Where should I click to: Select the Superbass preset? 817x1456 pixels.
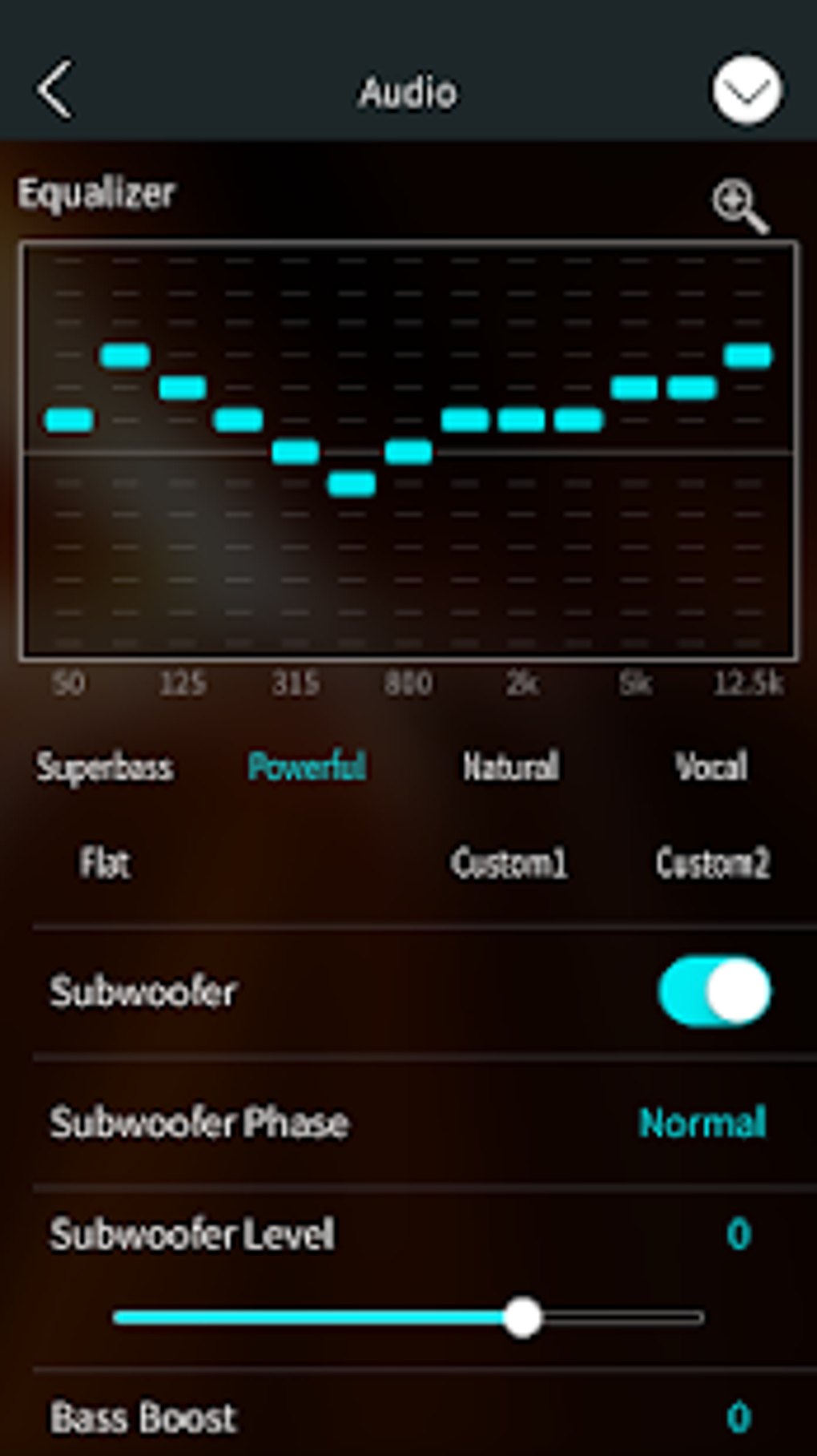104,767
